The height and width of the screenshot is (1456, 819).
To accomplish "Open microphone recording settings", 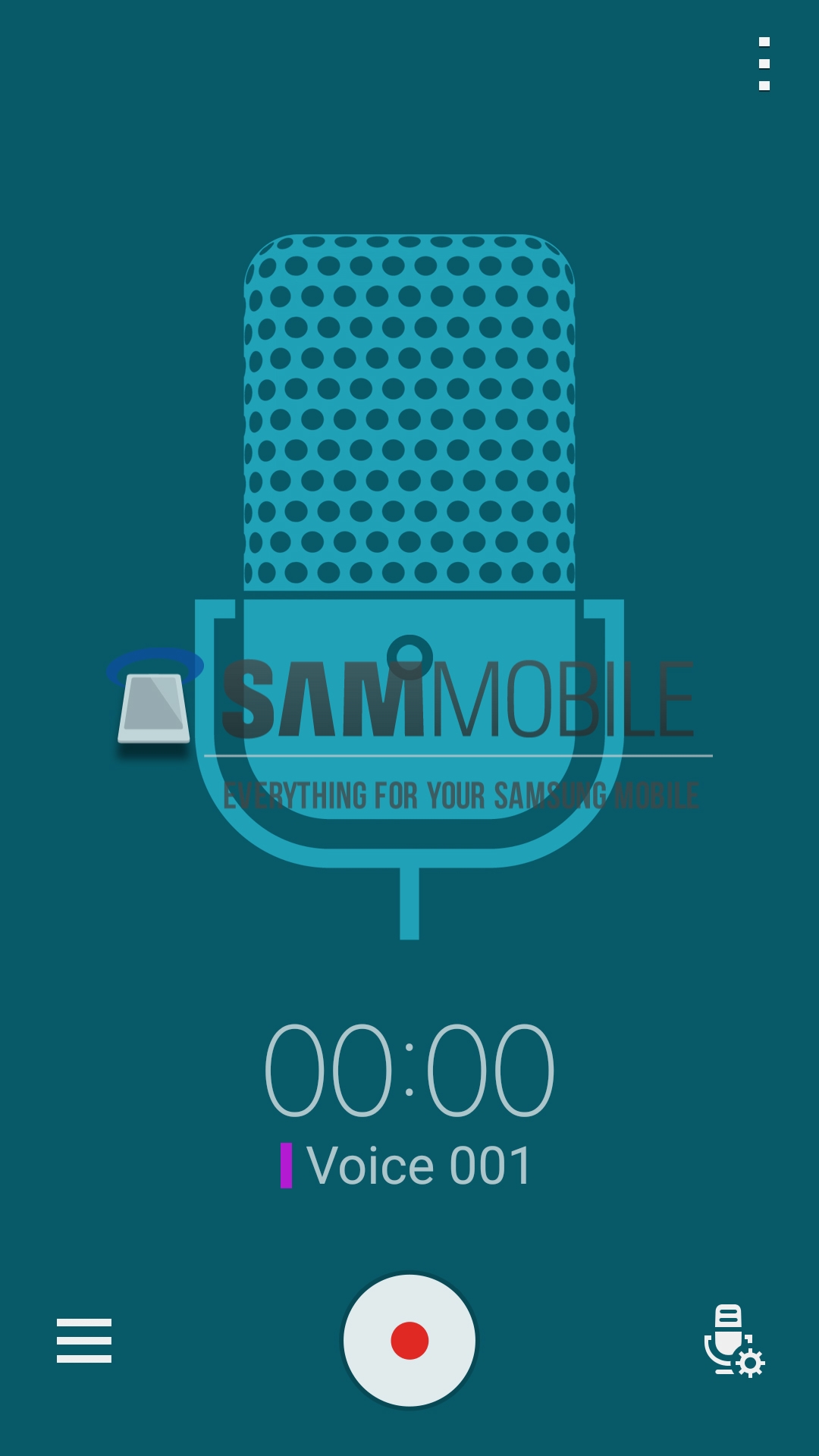I will (733, 1341).
